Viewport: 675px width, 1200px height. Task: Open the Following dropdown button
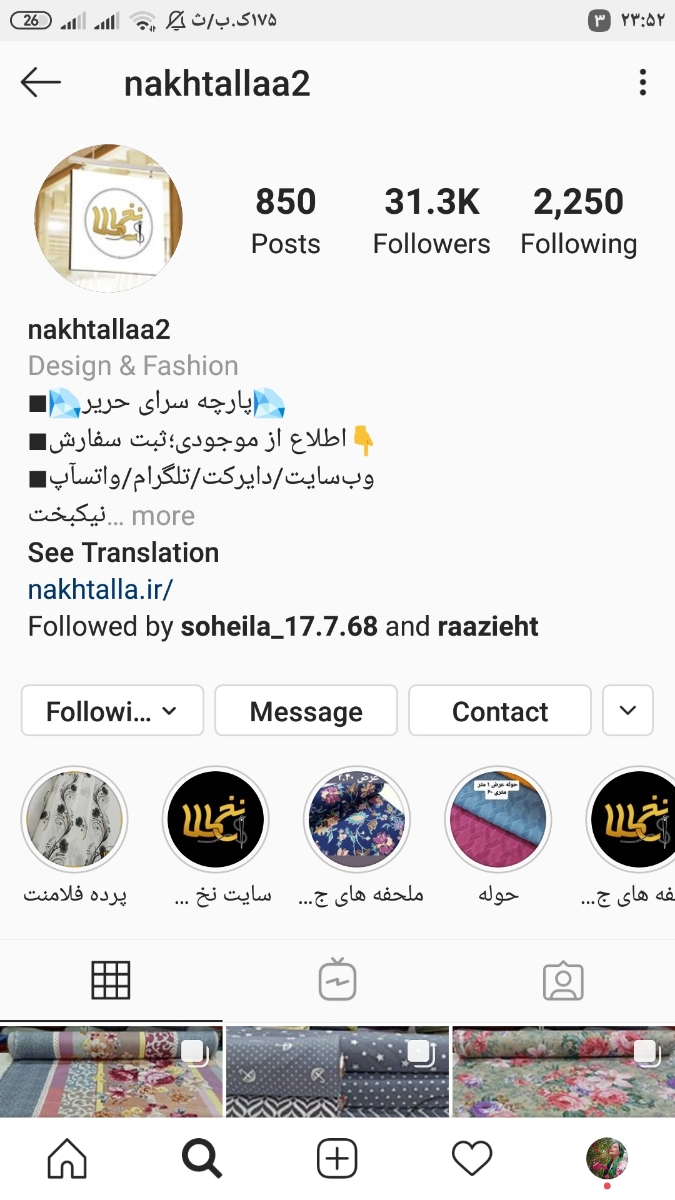click(x=112, y=711)
